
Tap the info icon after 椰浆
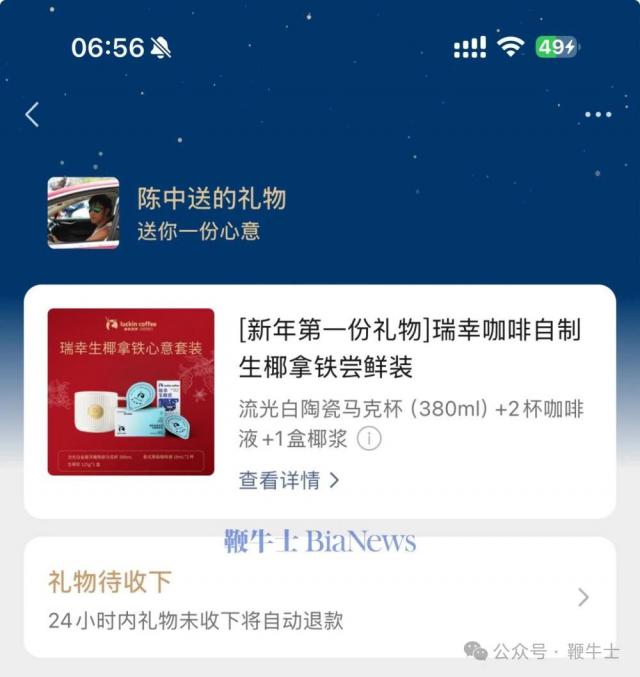[x=369, y=439]
